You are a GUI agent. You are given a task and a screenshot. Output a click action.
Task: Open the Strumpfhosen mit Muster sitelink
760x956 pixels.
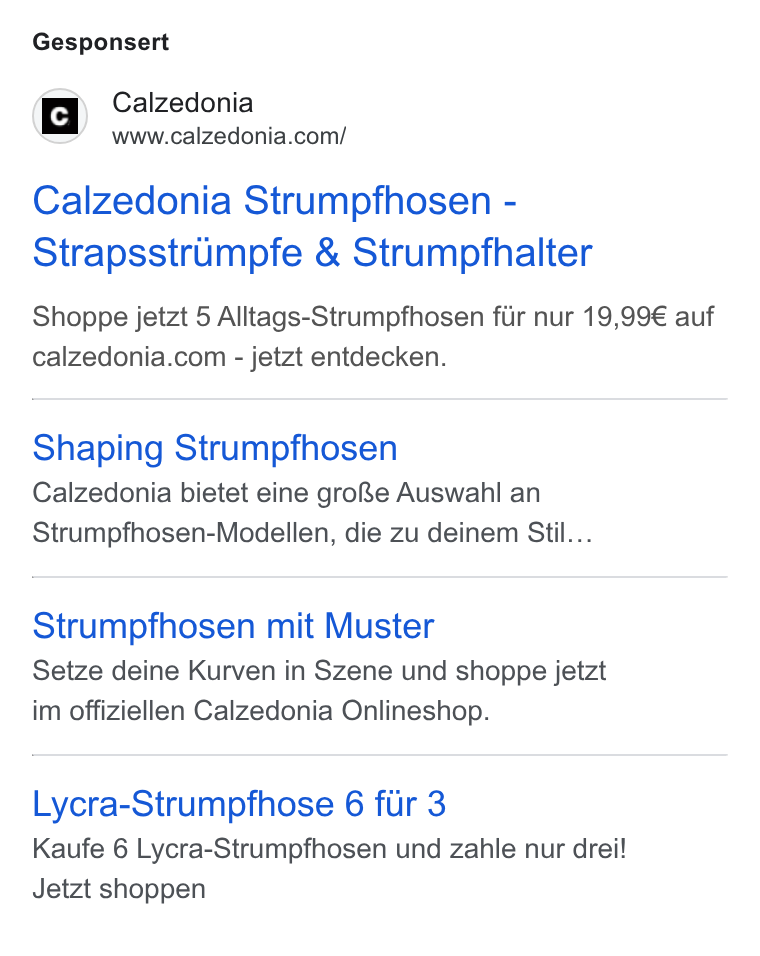point(233,626)
